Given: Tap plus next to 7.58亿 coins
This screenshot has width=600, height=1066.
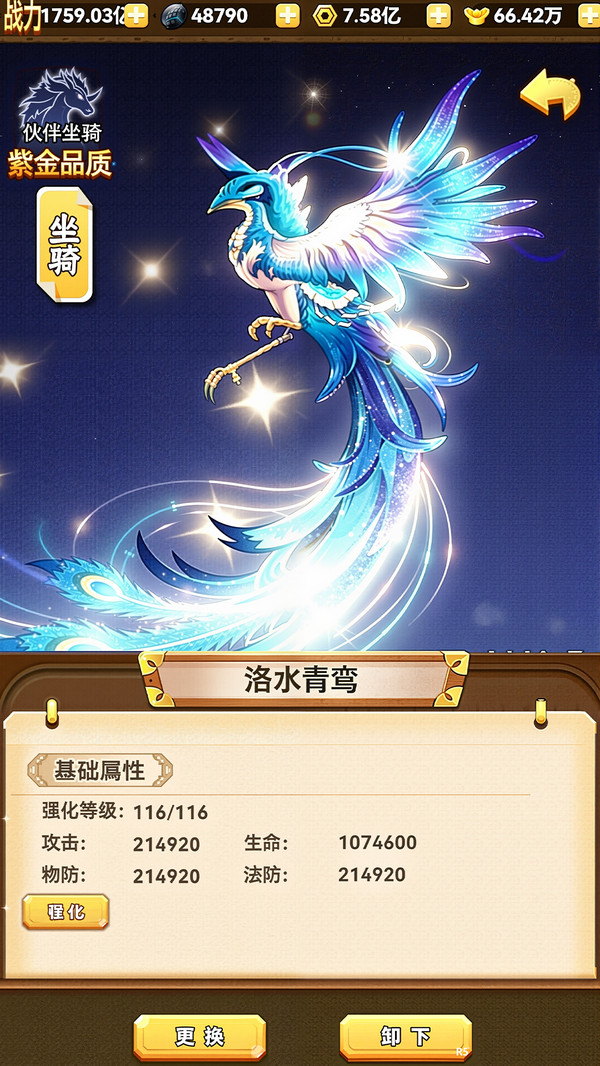Looking at the screenshot, I should 438,15.
